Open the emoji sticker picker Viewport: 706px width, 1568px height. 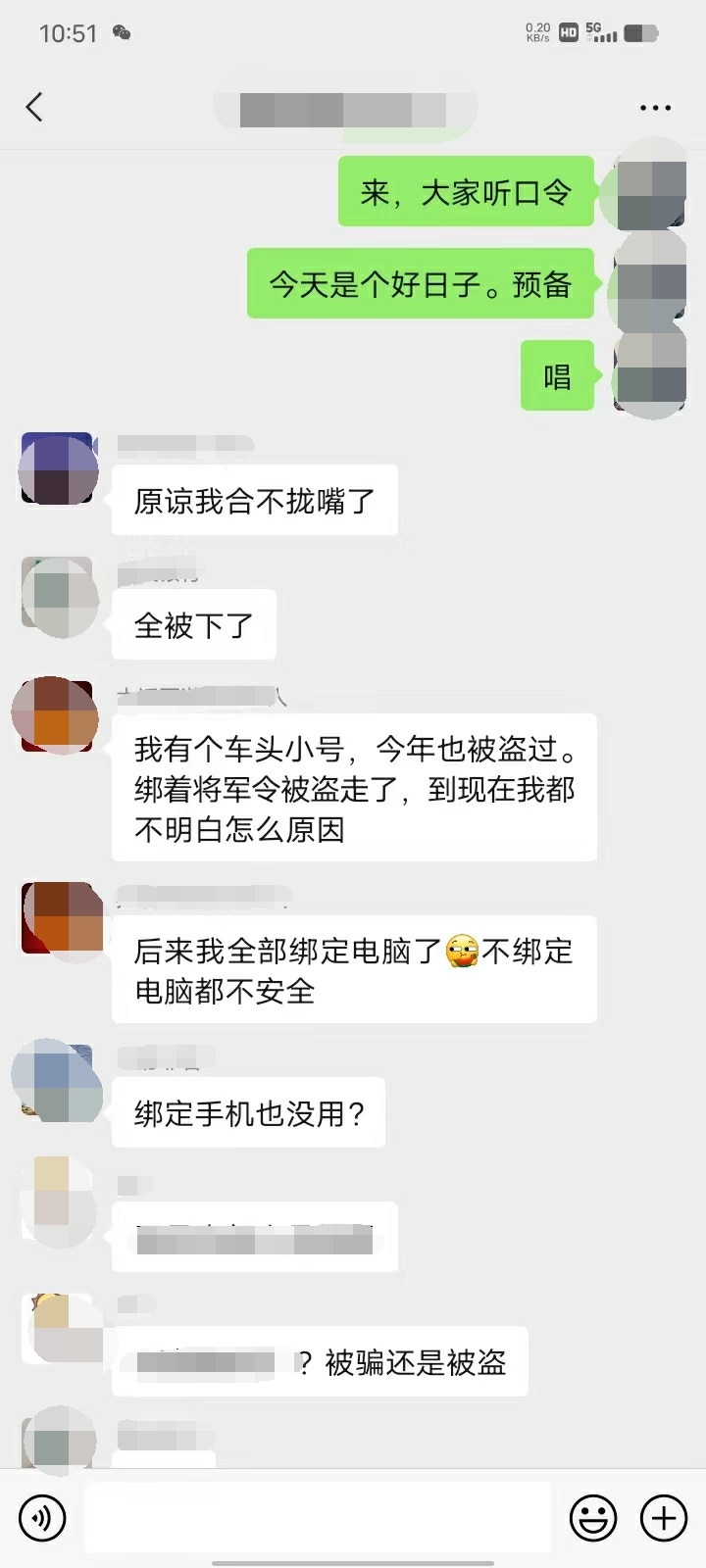(x=593, y=1518)
